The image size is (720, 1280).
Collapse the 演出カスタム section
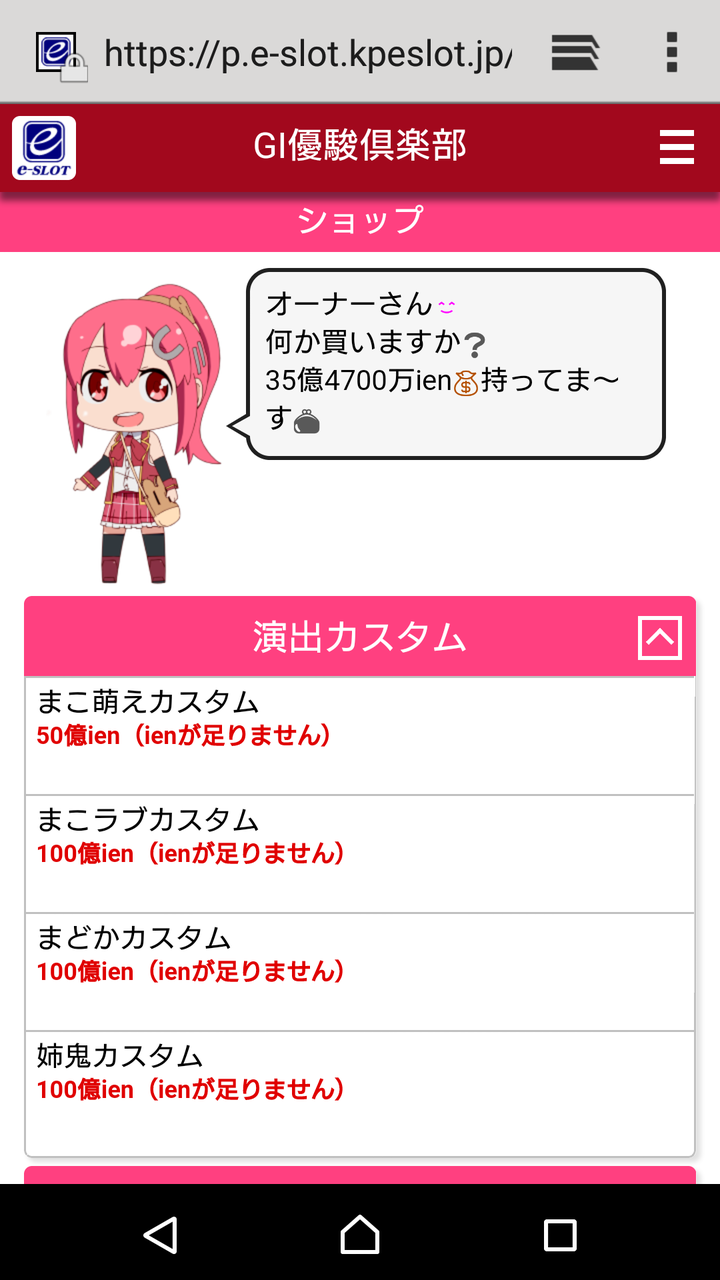[660, 637]
